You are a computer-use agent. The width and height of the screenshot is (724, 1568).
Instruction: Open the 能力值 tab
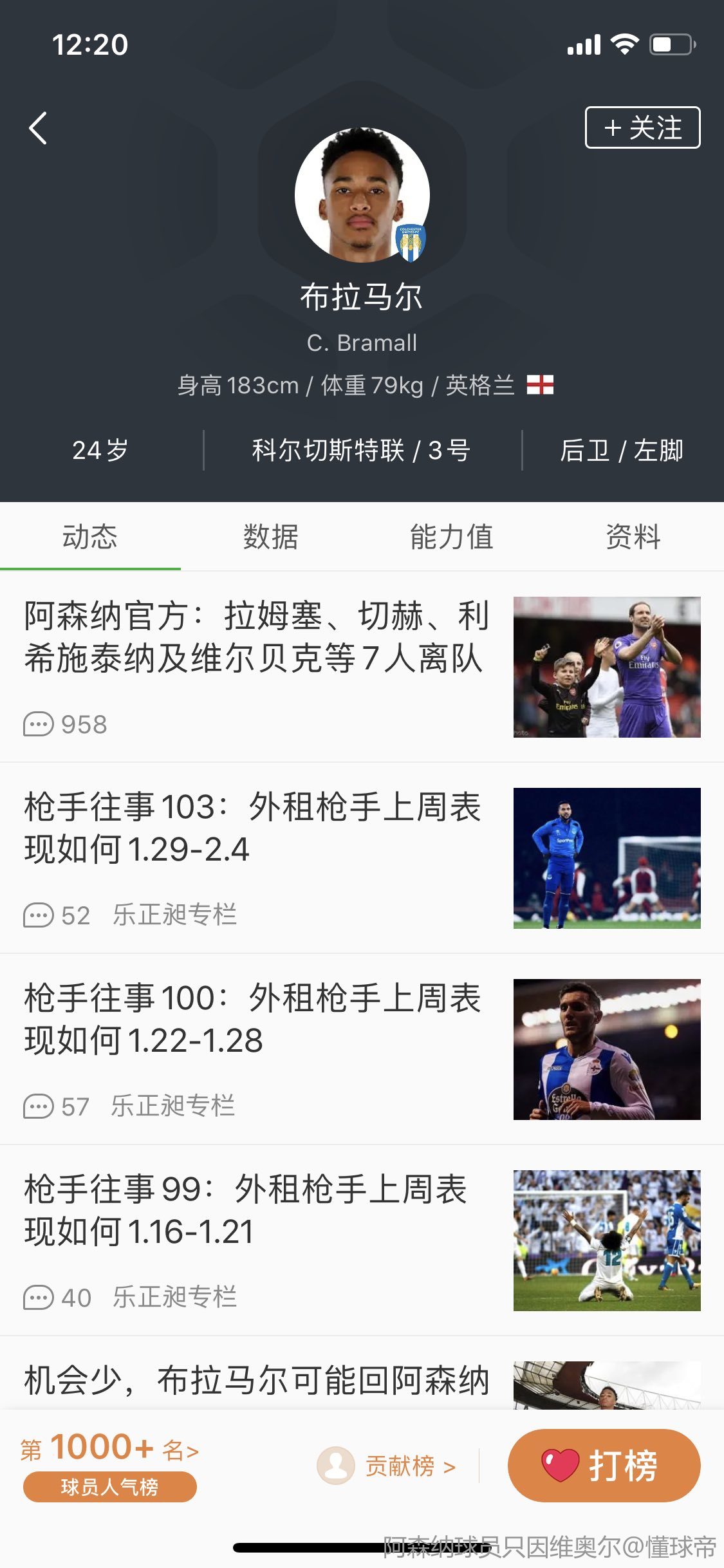click(452, 537)
